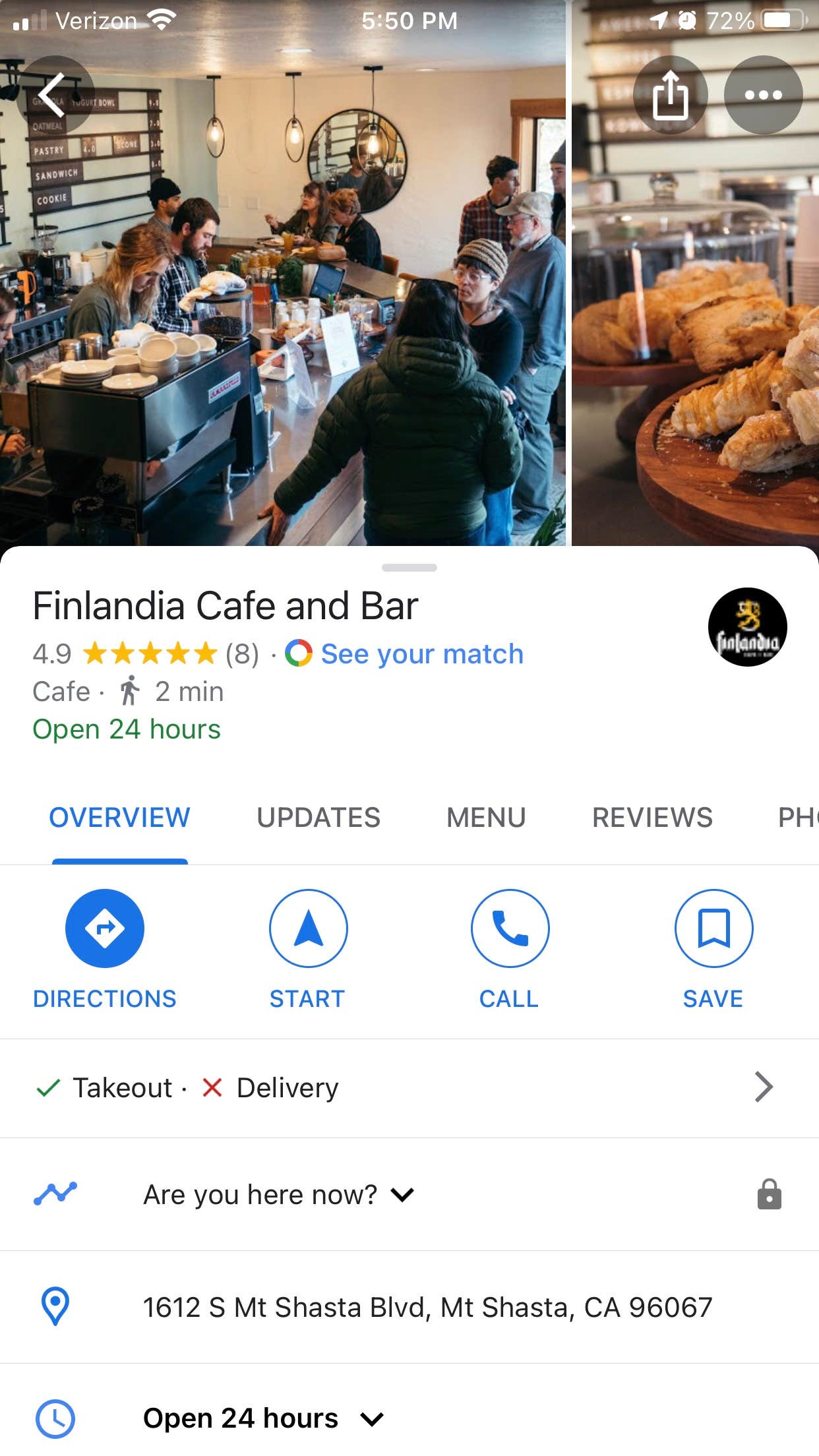Go back using the back arrow
The height and width of the screenshot is (1456, 819).
tap(54, 95)
